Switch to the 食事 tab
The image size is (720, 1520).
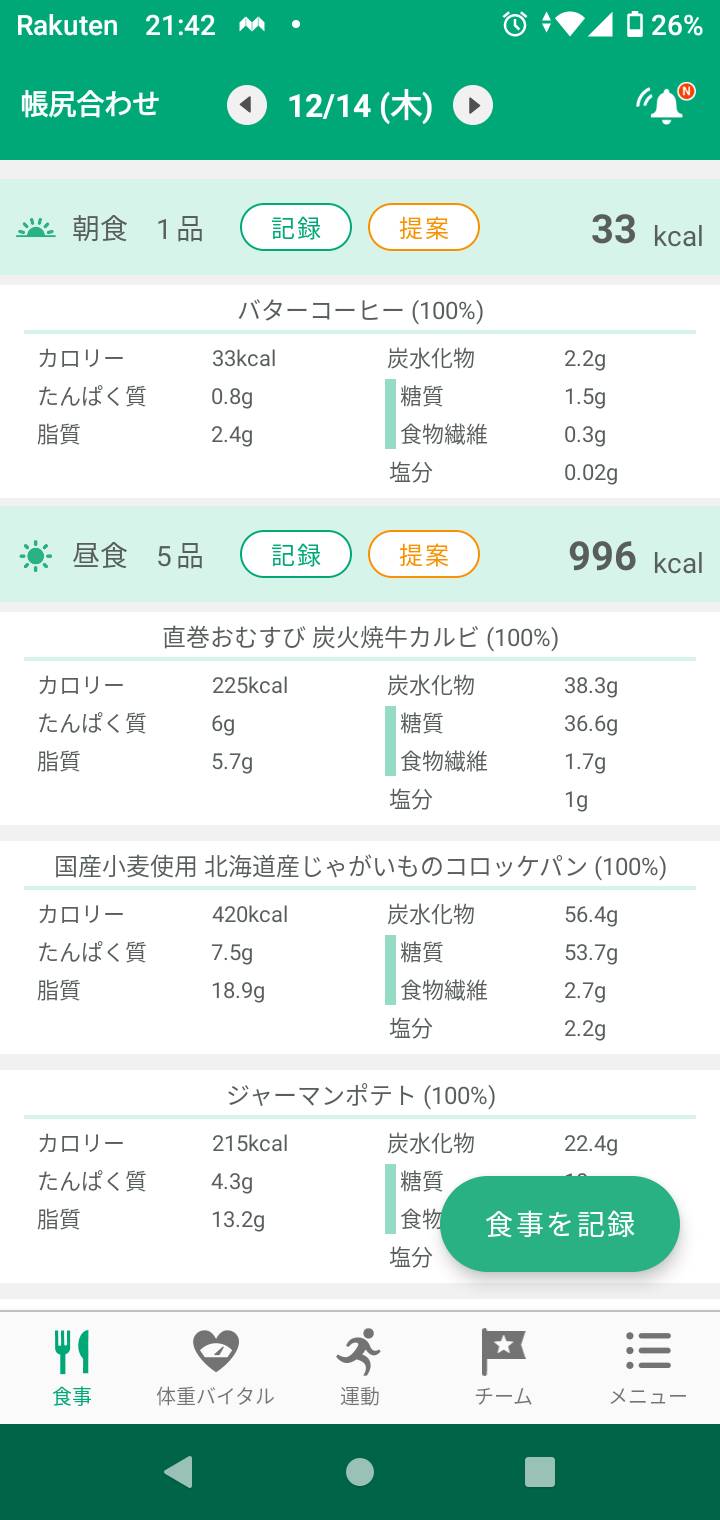click(x=72, y=1367)
